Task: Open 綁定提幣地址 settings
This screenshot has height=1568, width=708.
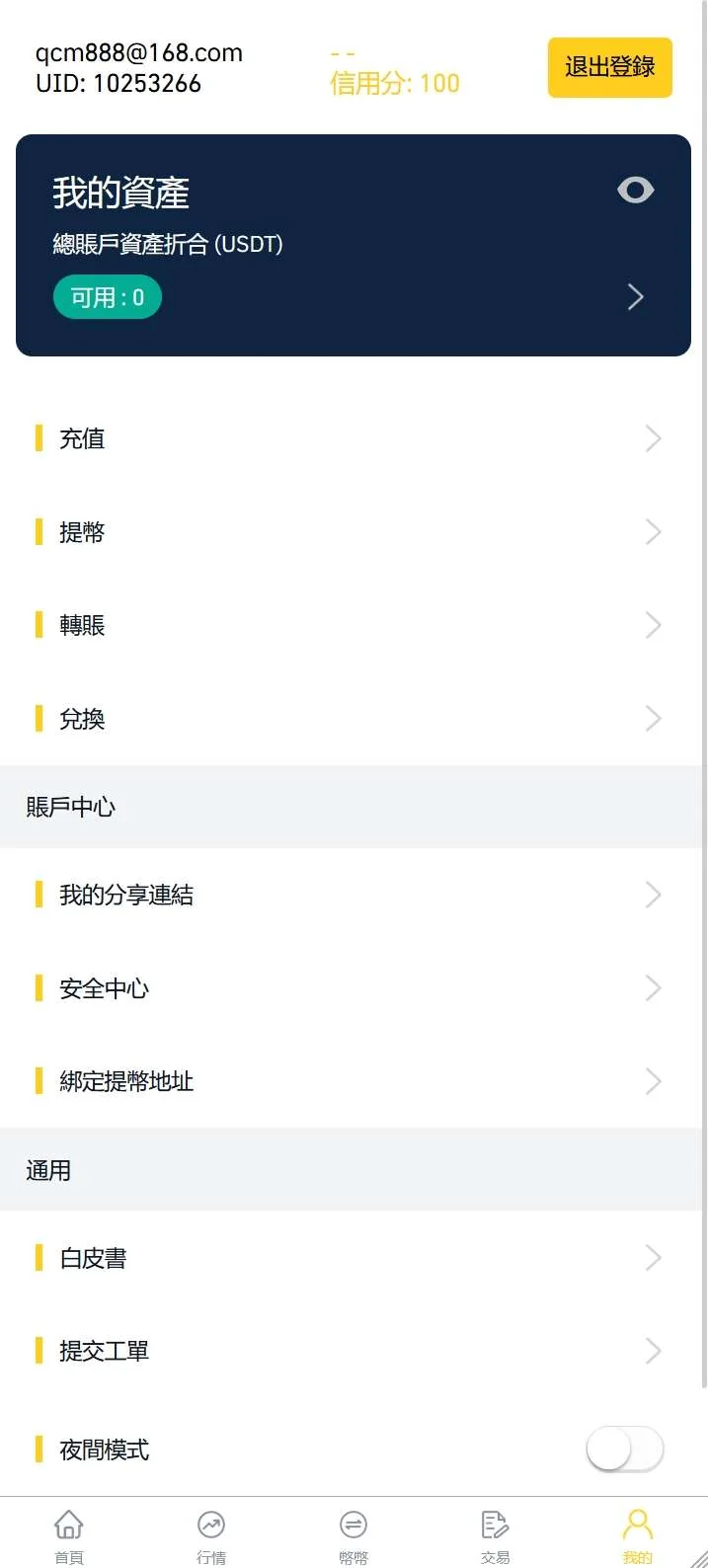Action: click(x=351, y=1081)
